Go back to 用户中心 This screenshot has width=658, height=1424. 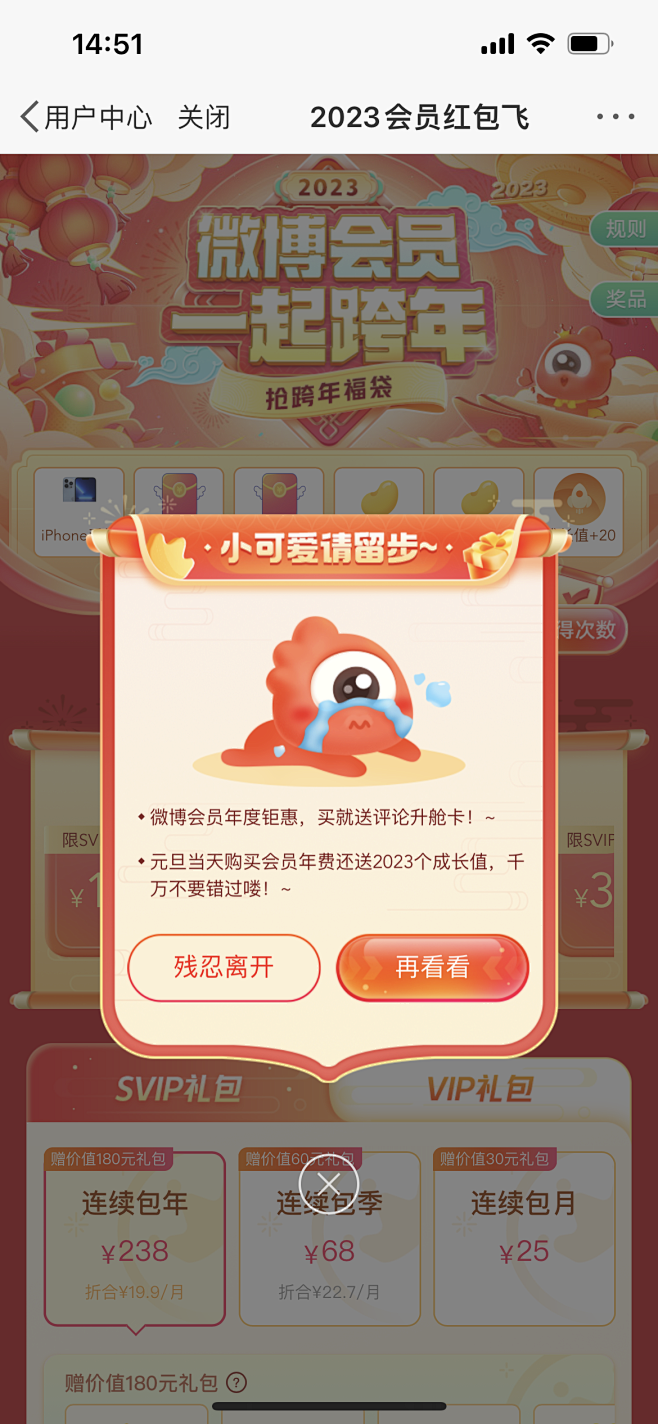(86, 117)
